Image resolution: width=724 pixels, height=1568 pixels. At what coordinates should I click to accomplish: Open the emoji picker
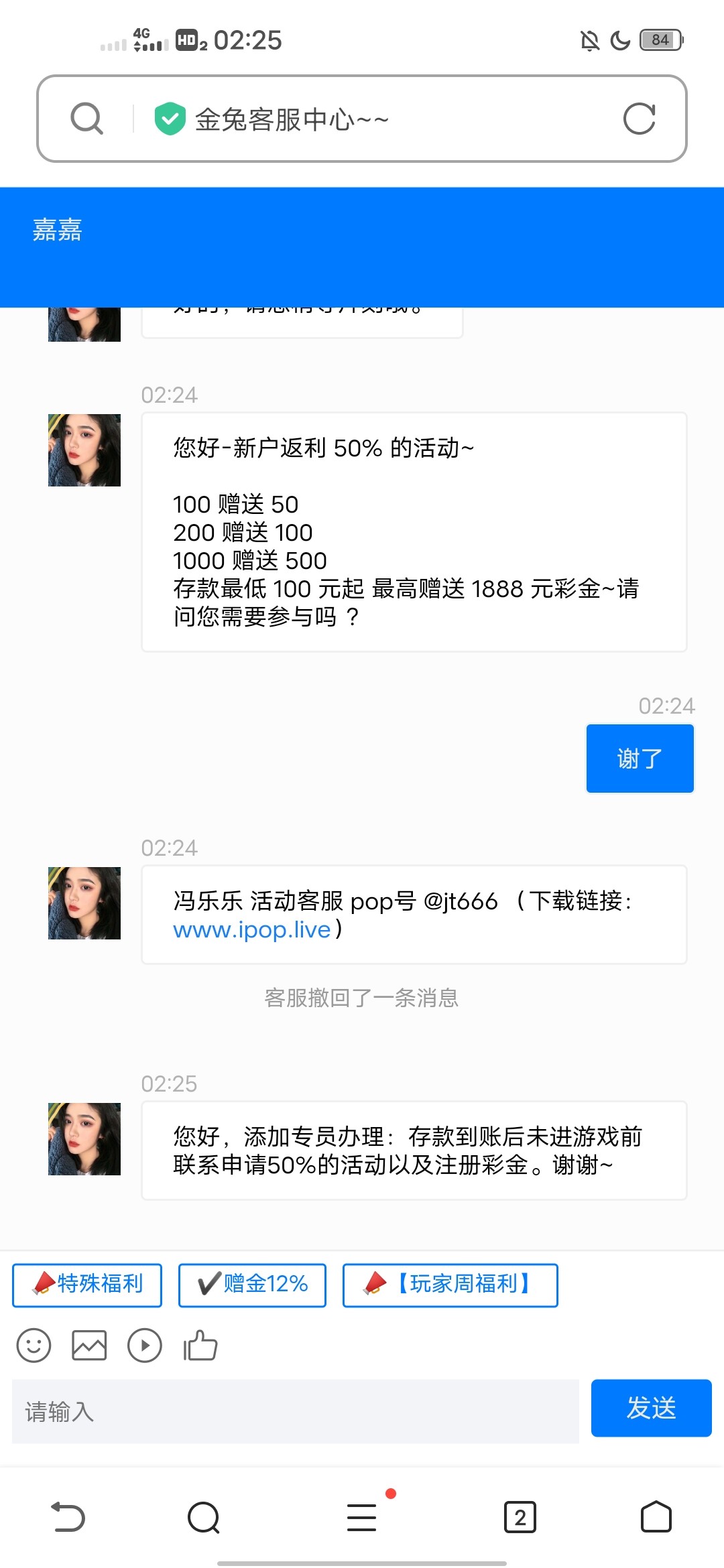point(34,1345)
